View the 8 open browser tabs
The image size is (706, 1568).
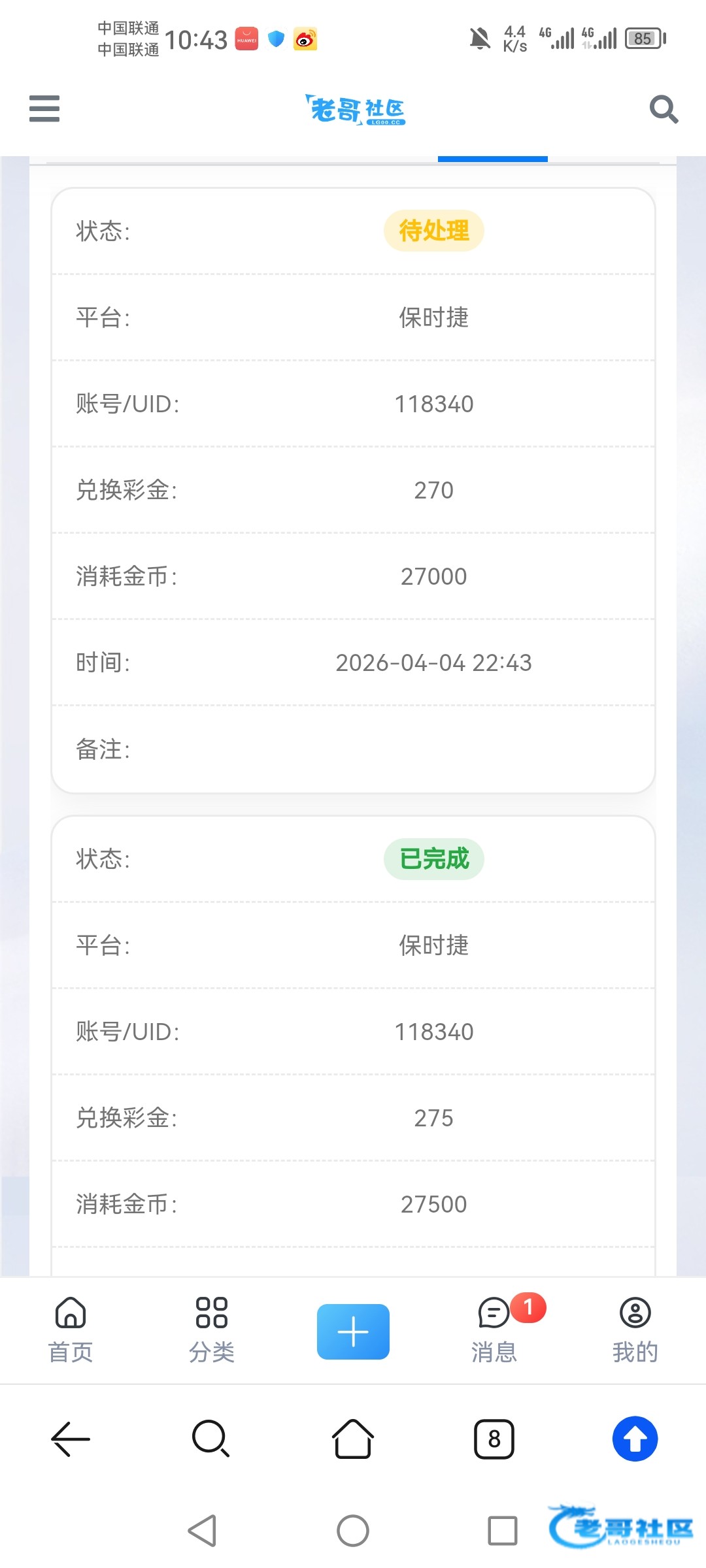click(494, 1439)
